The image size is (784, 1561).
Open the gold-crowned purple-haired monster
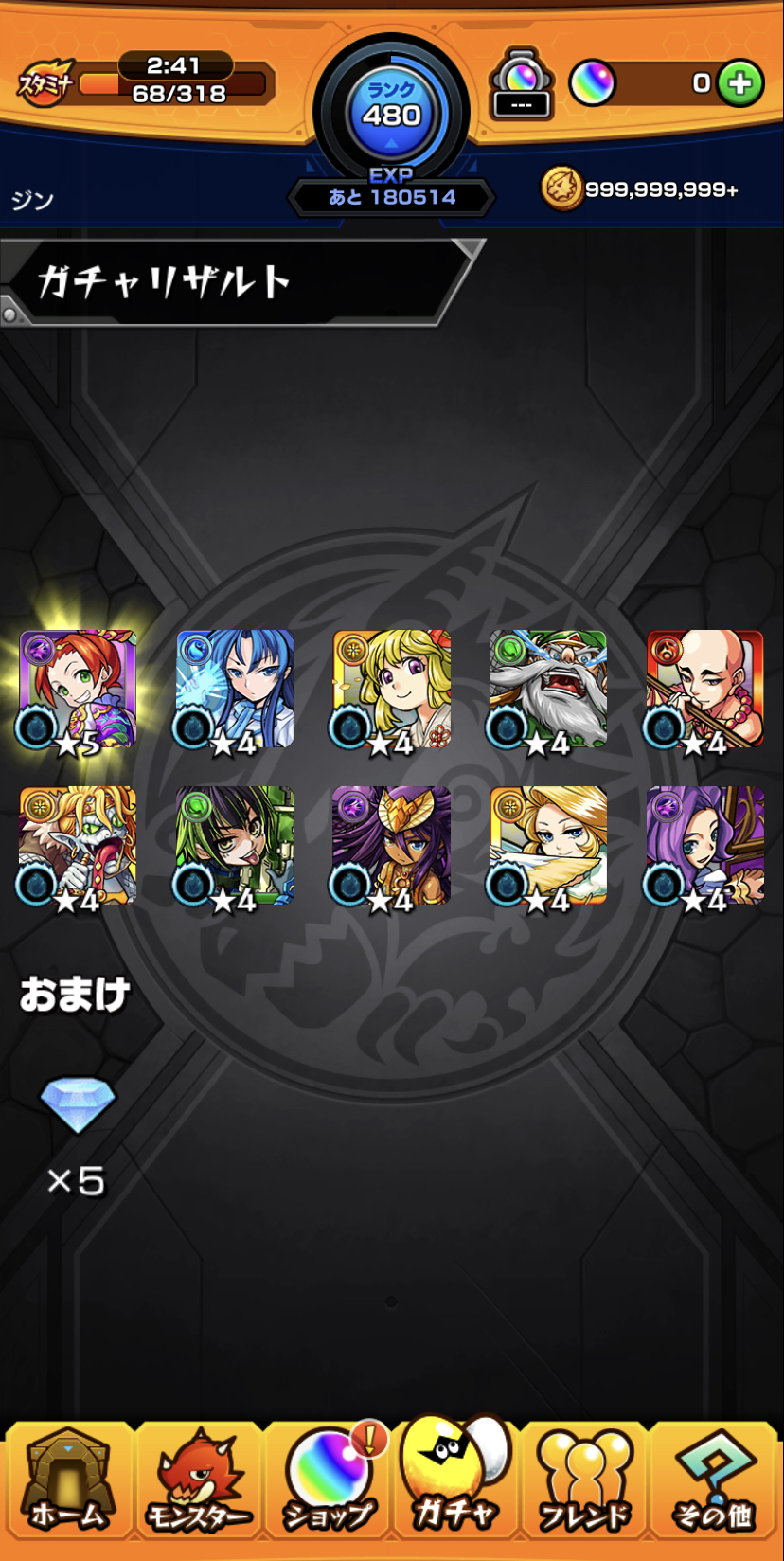coord(391,845)
